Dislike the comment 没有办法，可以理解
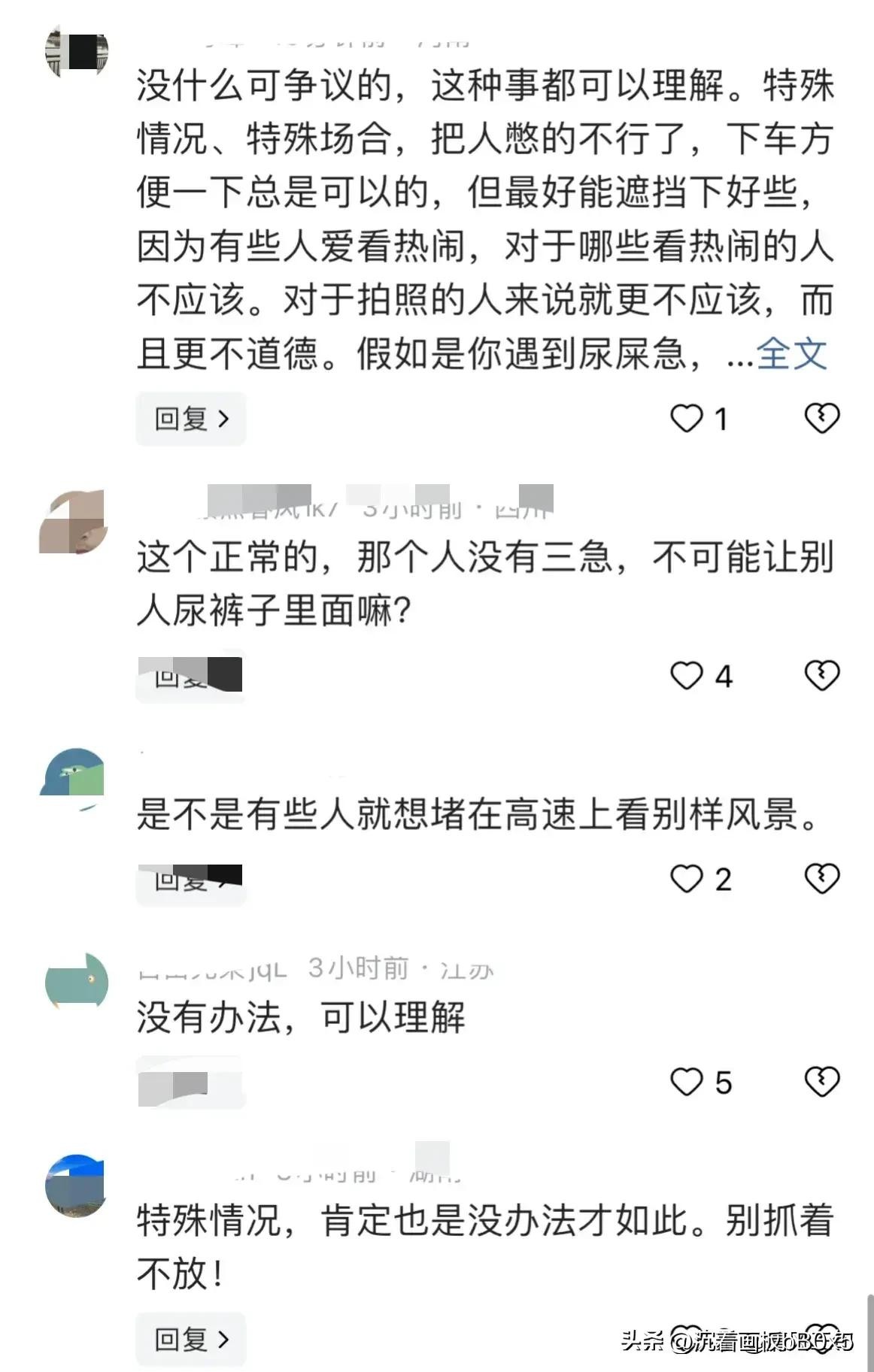The image size is (874, 1372). [x=821, y=1082]
